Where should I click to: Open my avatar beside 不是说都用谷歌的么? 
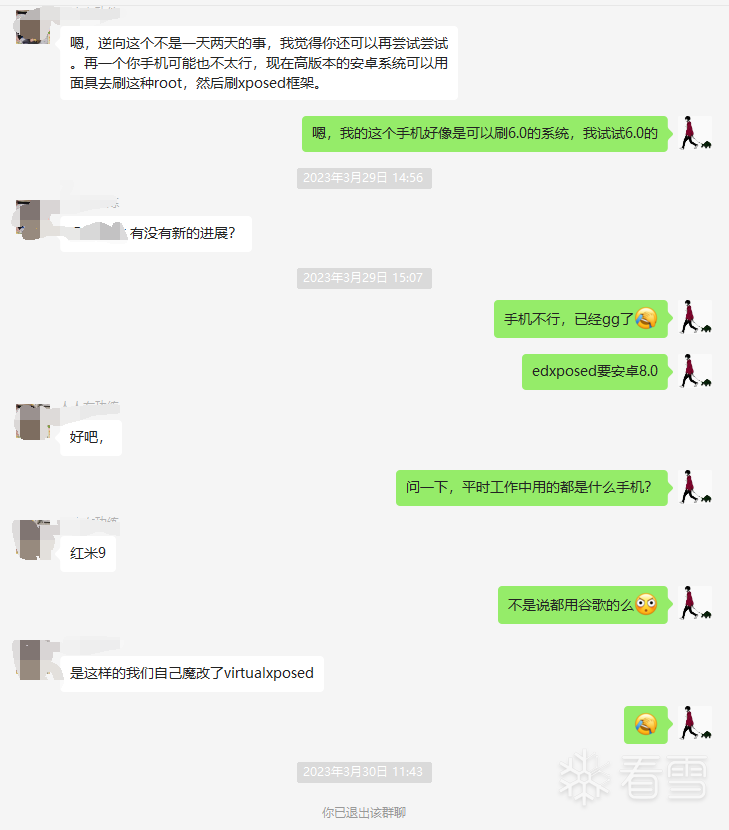694,605
